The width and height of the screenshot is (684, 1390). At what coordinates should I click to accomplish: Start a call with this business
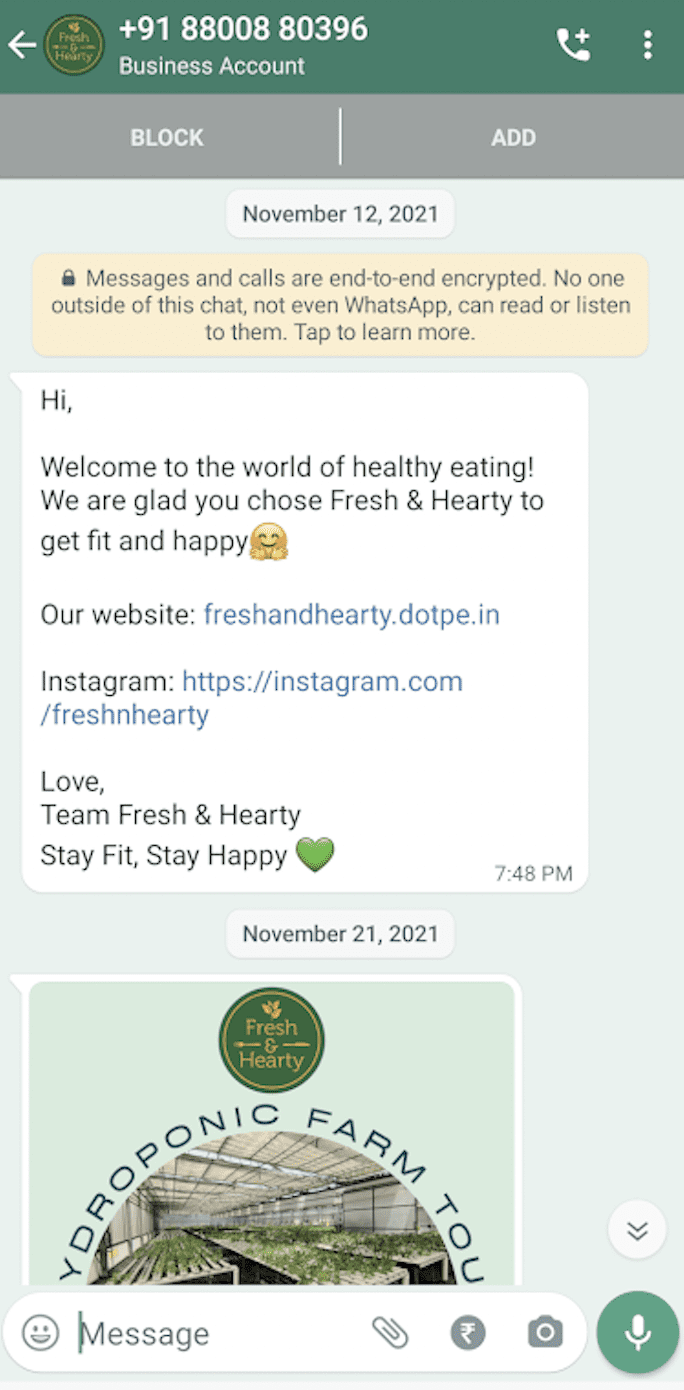574,45
